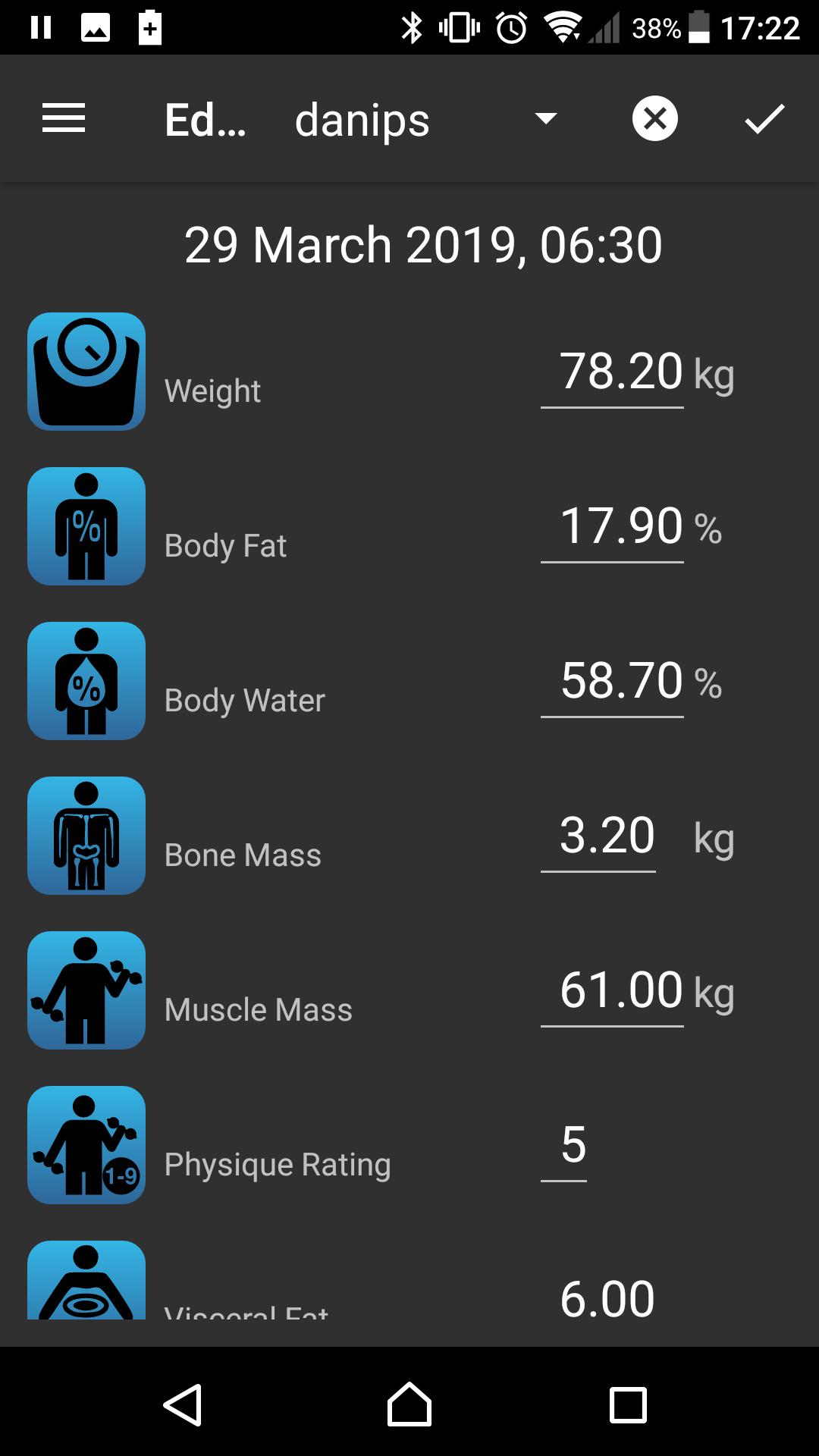Select the Muscle Mass dumbbell icon

86,990
